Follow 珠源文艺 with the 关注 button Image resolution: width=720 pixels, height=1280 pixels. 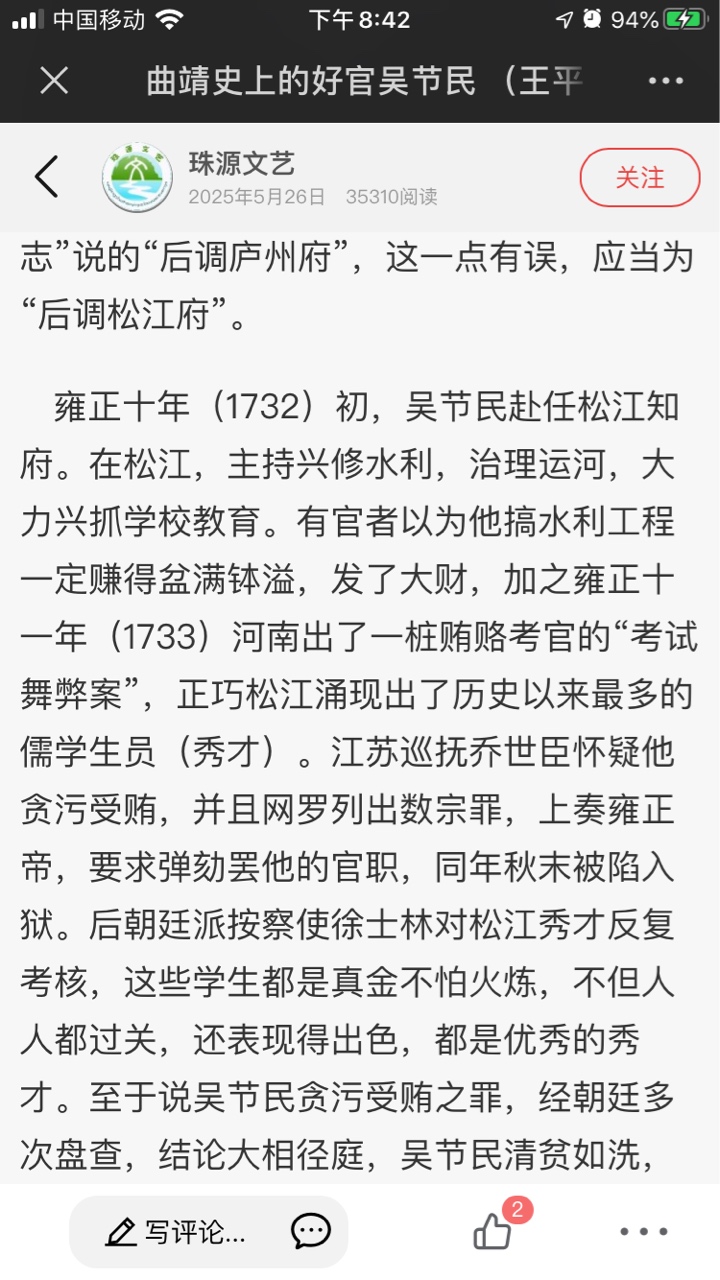pos(640,177)
